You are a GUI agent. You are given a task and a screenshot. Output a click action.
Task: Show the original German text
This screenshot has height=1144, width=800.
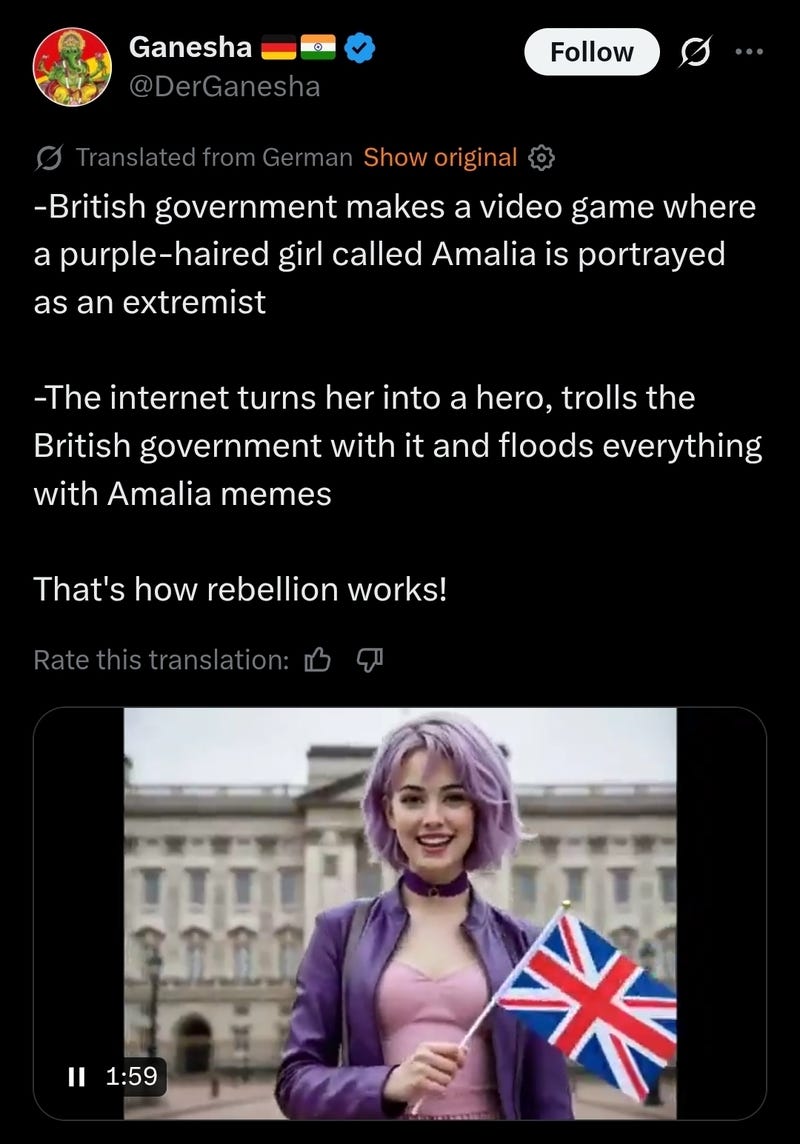(x=440, y=157)
